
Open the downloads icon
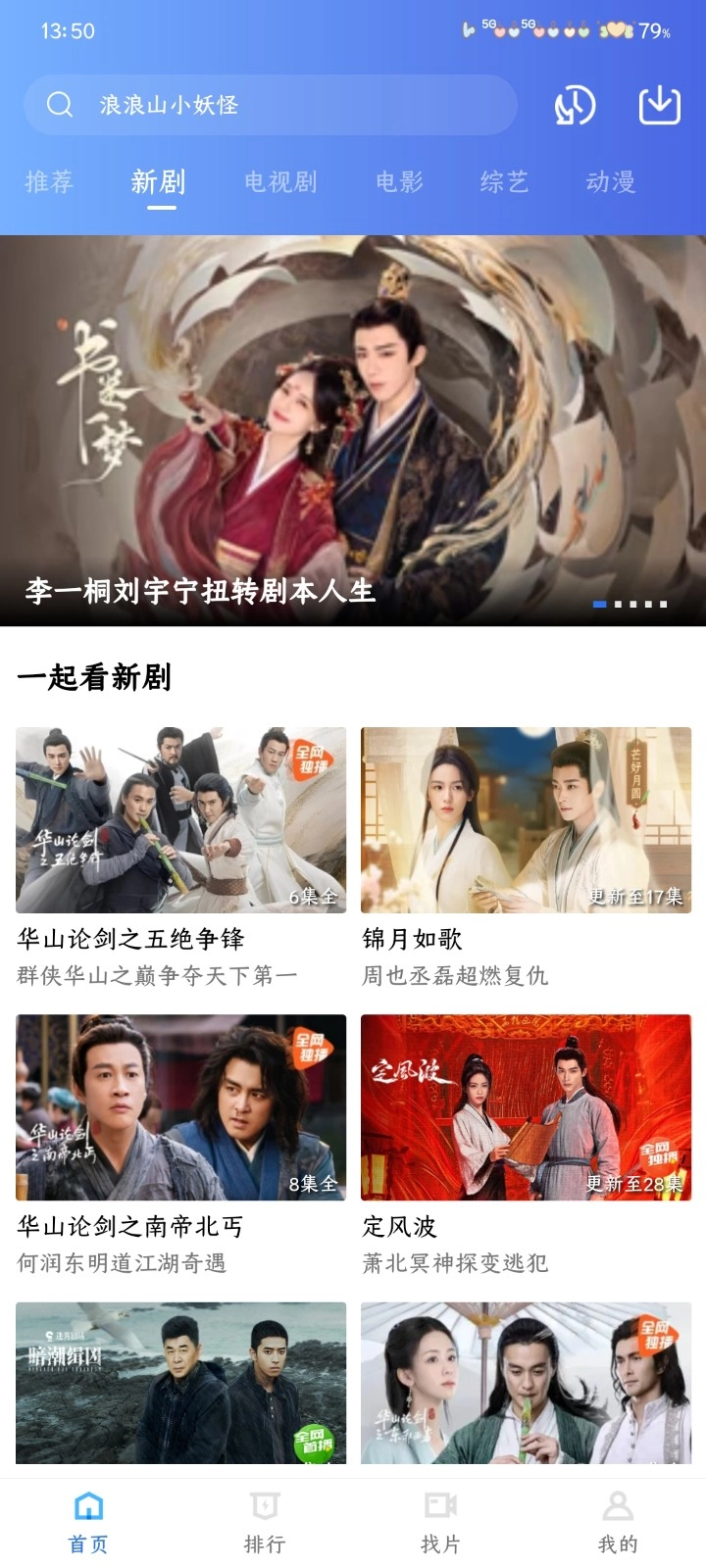pyautogui.click(x=659, y=105)
